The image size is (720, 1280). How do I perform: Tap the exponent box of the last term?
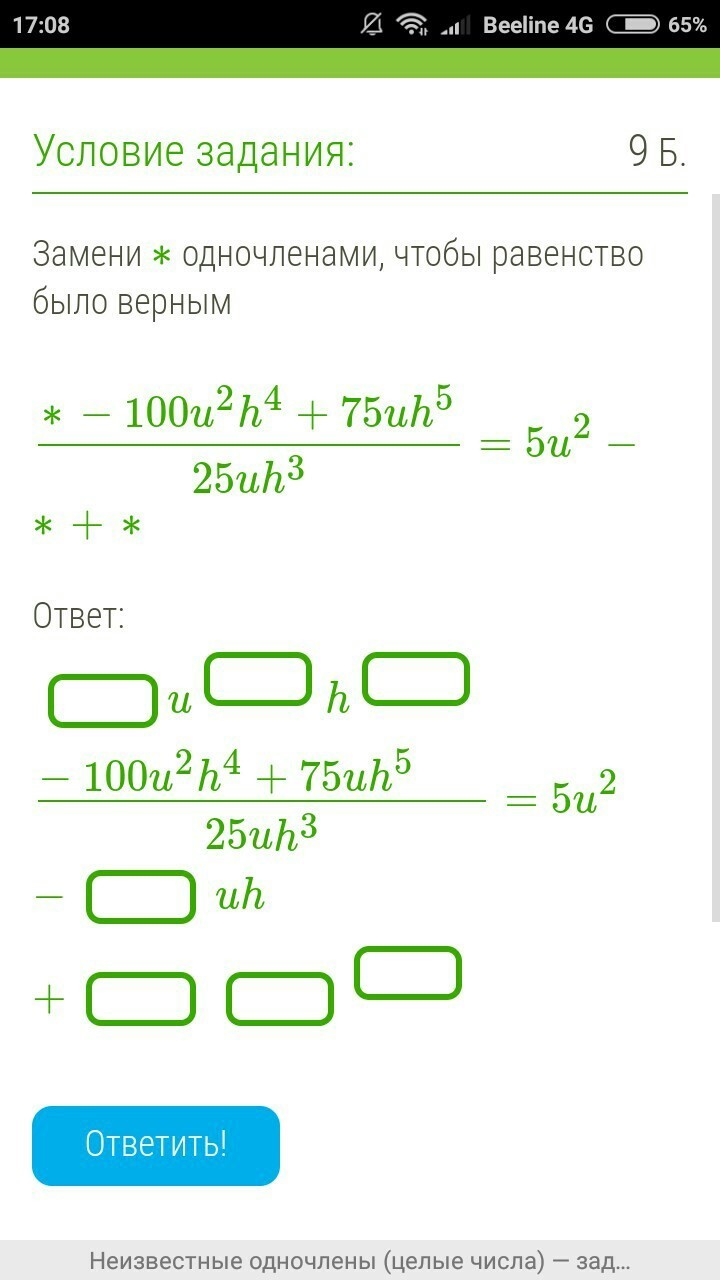(x=408, y=973)
